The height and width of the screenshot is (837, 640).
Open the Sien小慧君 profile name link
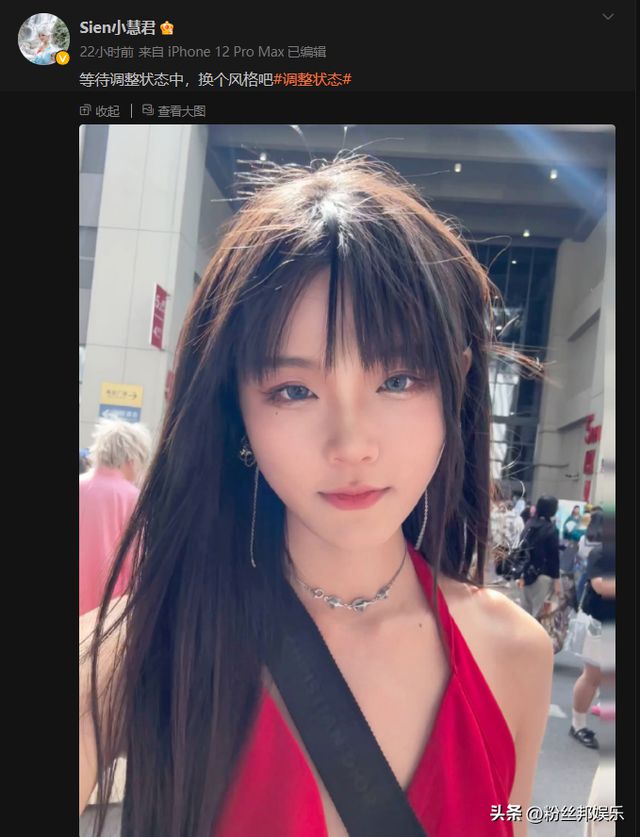(x=118, y=28)
